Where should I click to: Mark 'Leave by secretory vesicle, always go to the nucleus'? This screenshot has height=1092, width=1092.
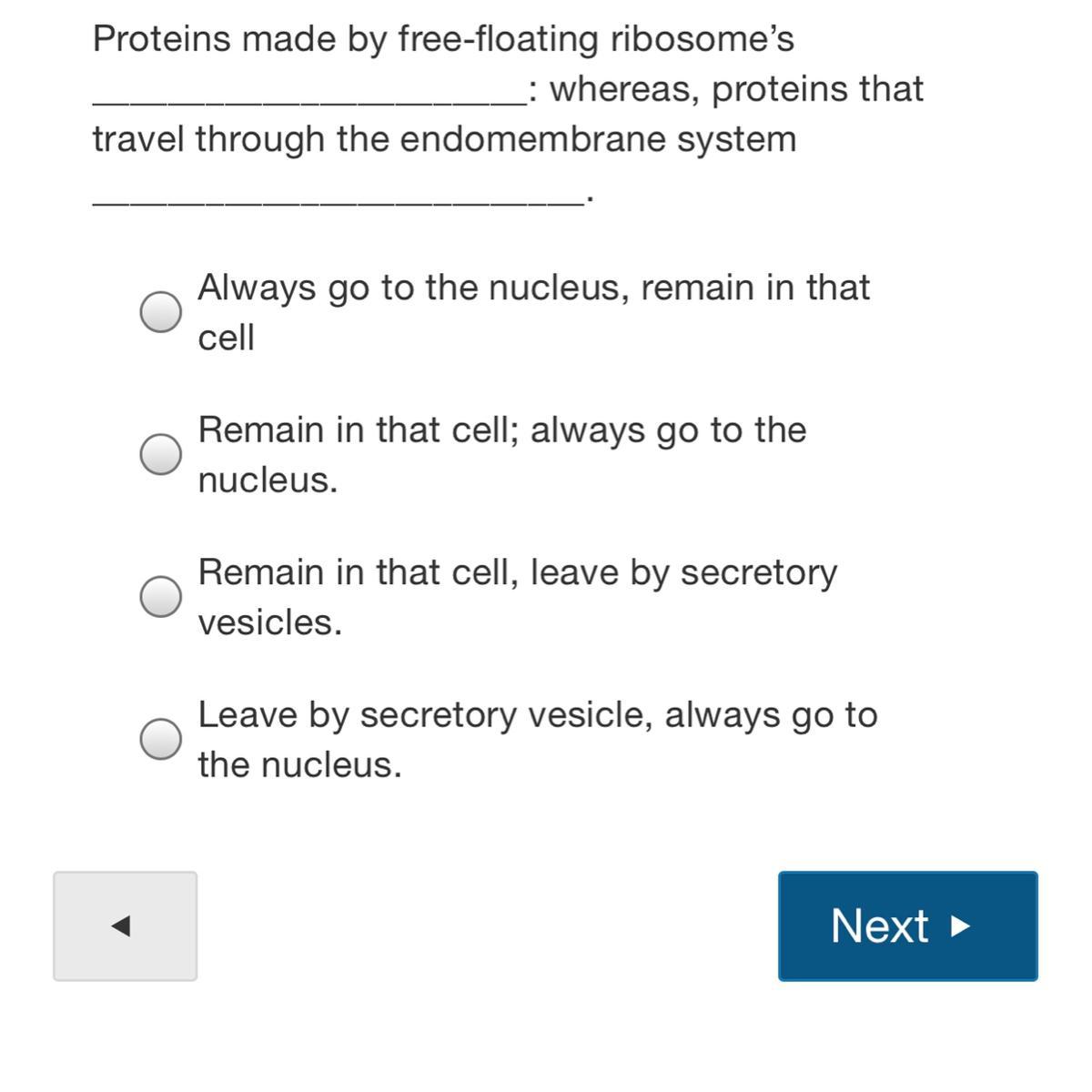(x=160, y=738)
